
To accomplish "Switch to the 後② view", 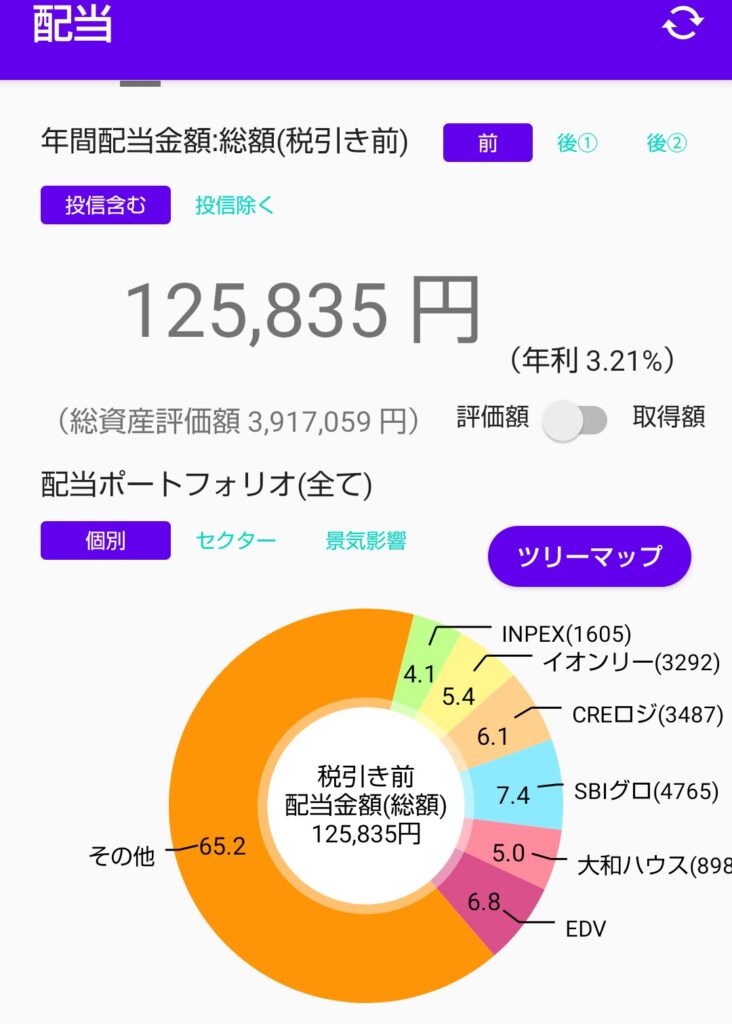I will click(667, 143).
